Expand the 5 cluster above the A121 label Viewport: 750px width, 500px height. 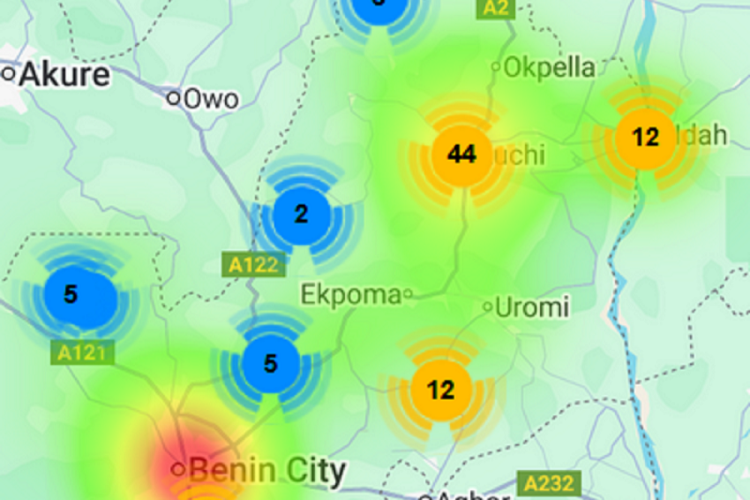(x=72, y=295)
